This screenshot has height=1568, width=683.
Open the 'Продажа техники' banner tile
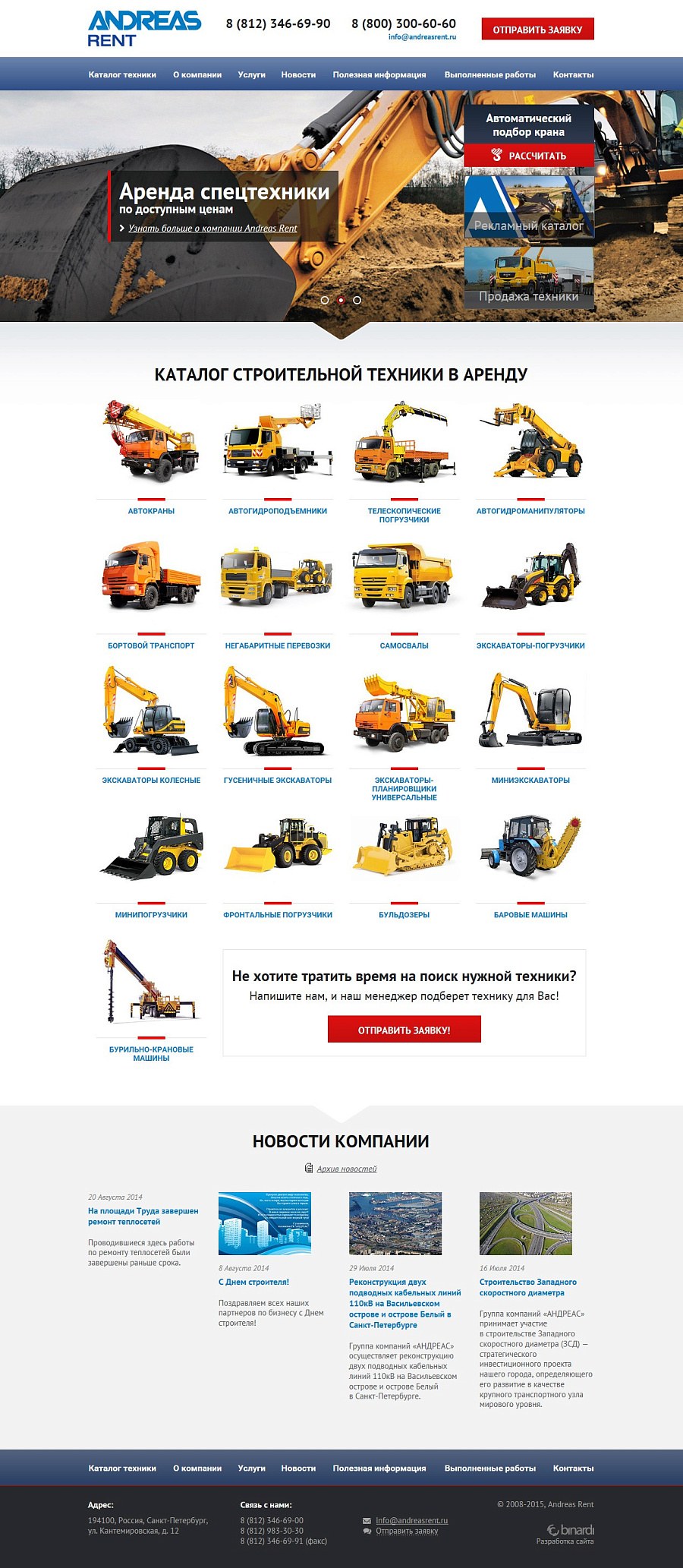pos(529,277)
